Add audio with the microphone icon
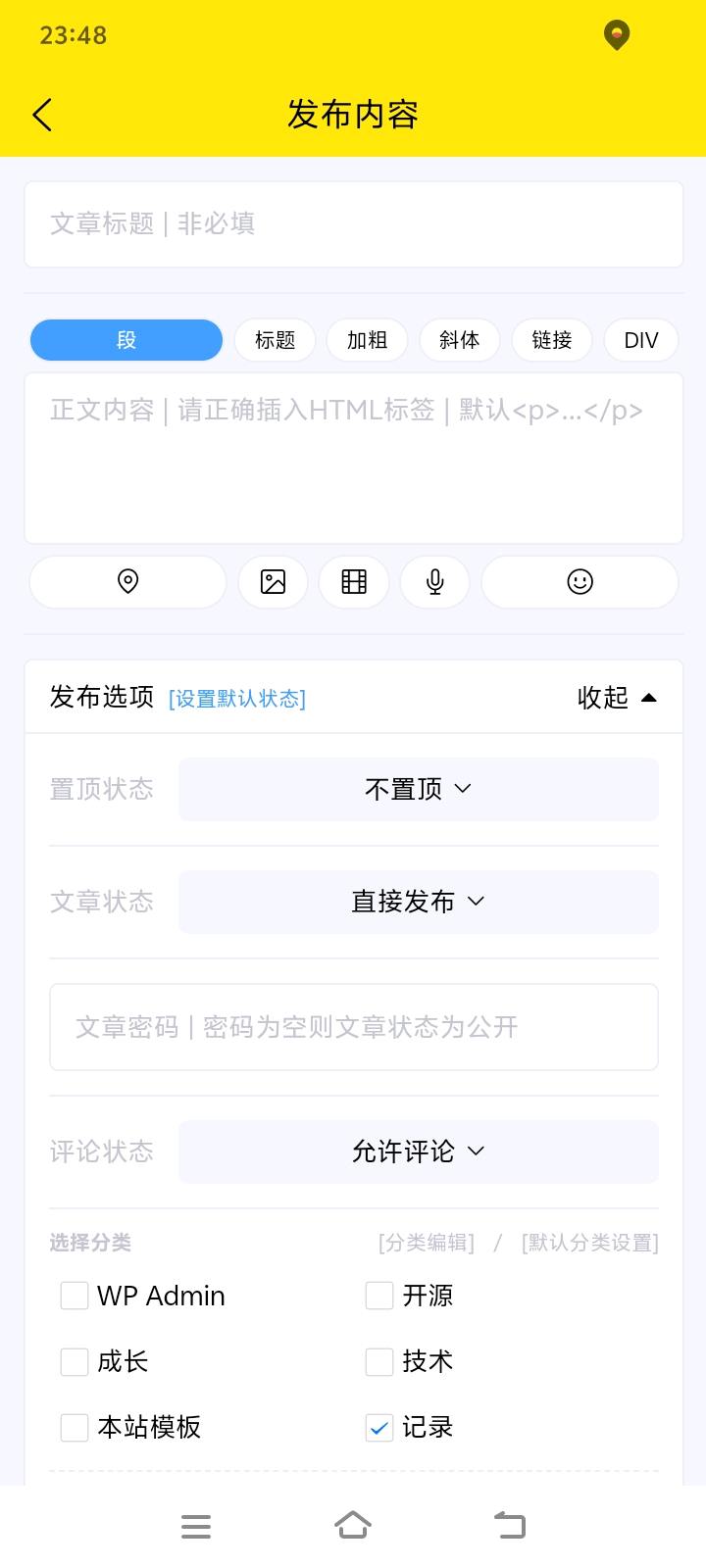Image resolution: width=706 pixels, height=1568 pixels. (x=435, y=582)
